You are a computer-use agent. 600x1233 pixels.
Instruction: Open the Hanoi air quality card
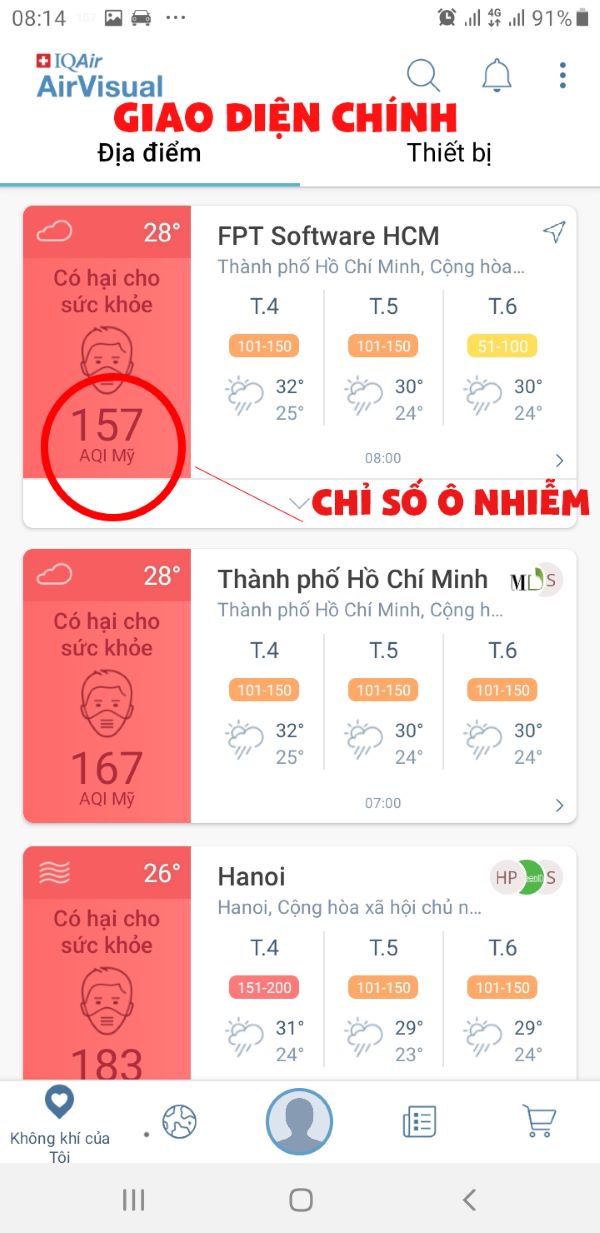click(x=300, y=963)
